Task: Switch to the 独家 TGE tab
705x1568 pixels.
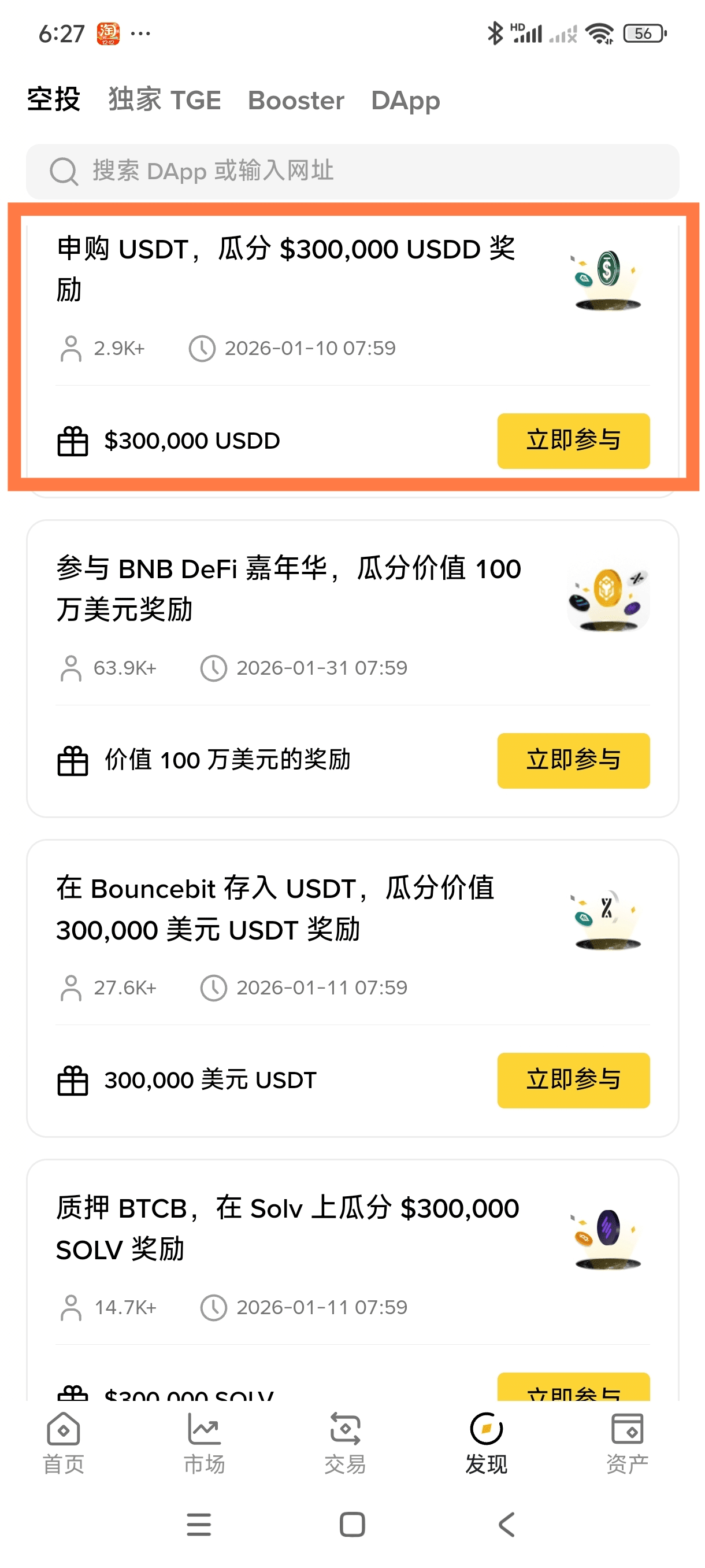Action: point(164,100)
